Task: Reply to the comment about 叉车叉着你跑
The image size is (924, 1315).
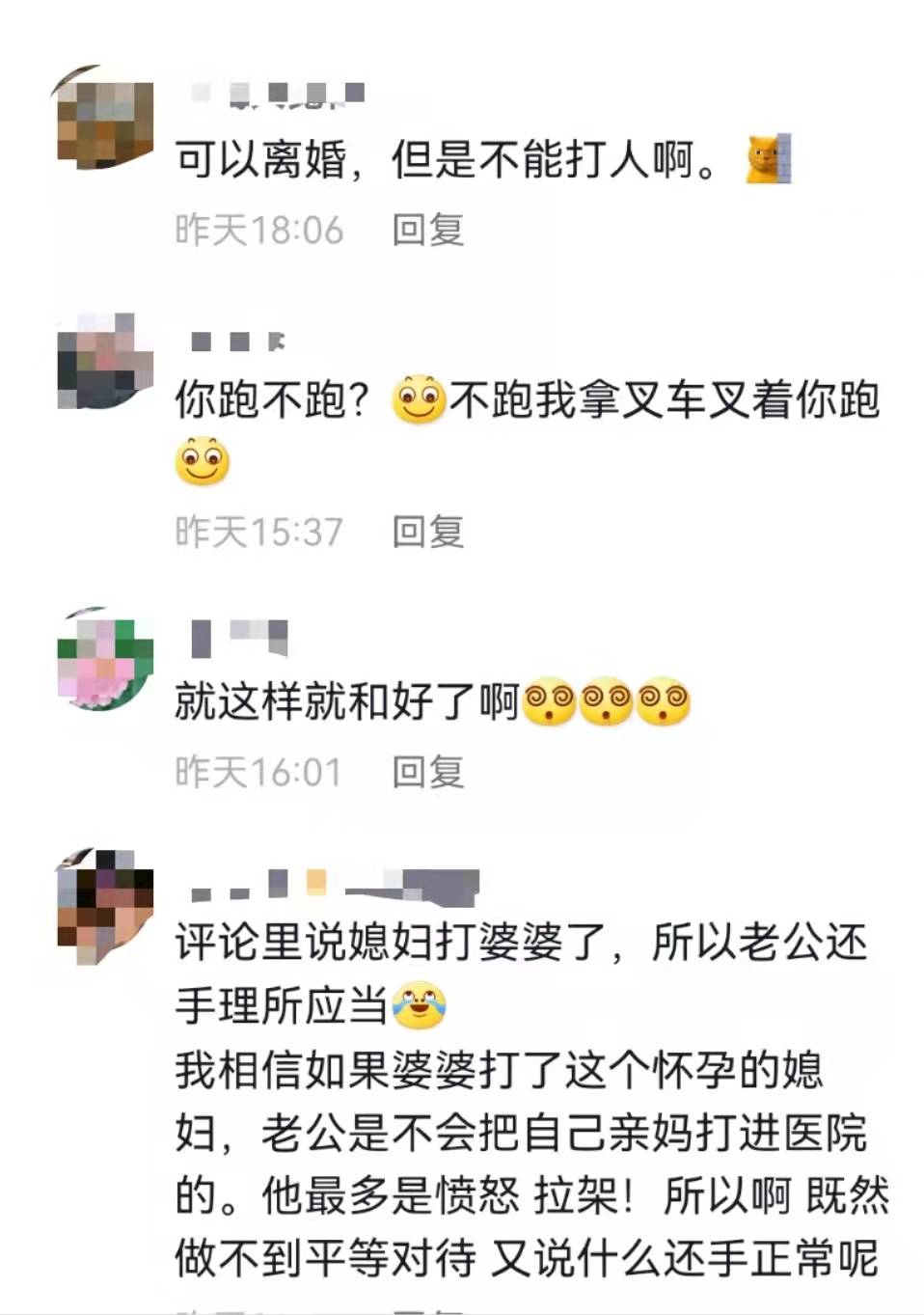Action: tap(427, 532)
